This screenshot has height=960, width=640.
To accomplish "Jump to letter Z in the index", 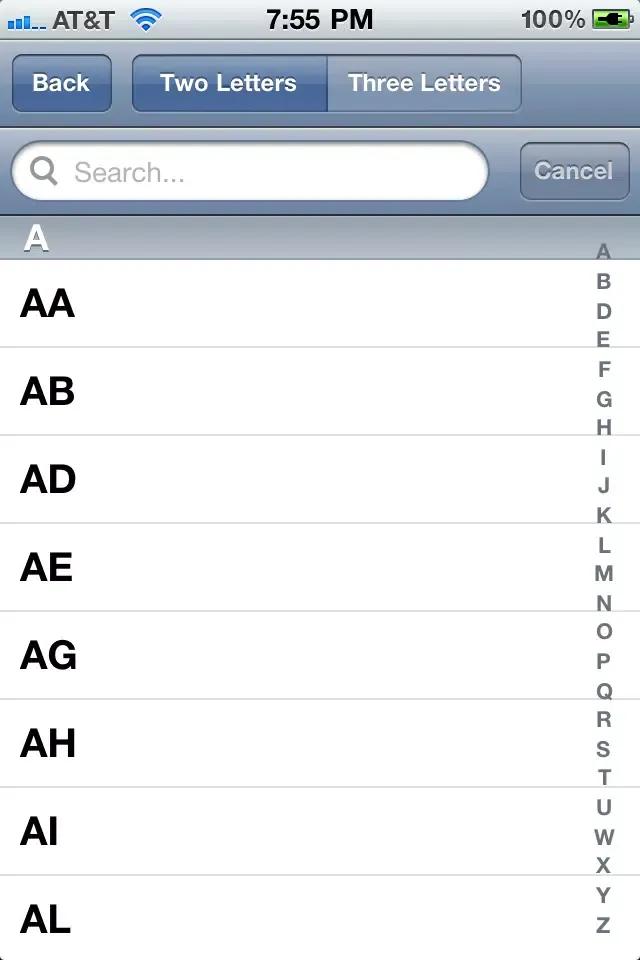I will 603,925.
